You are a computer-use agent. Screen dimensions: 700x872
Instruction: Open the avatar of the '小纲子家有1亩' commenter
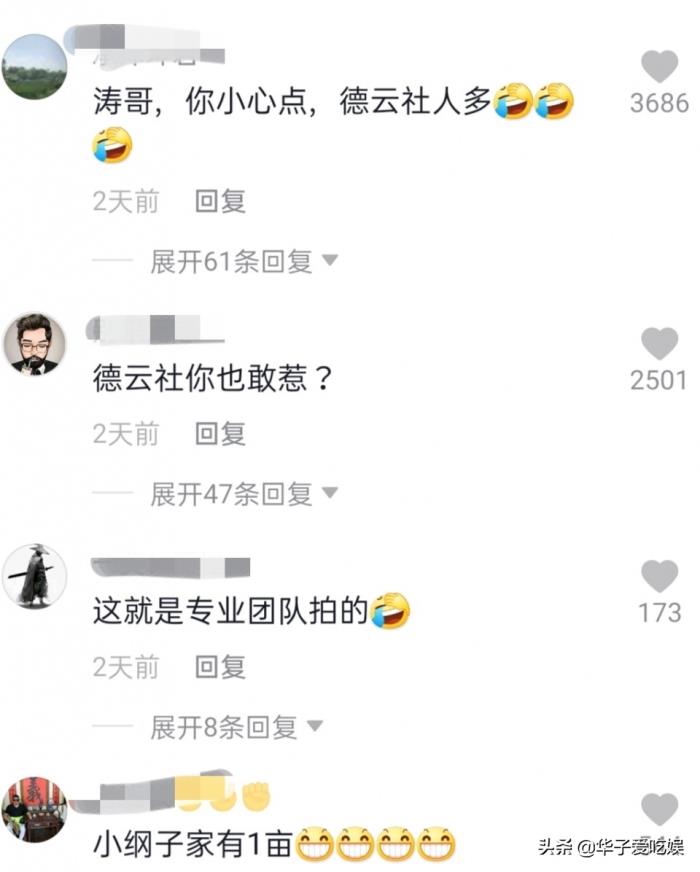(34, 810)
